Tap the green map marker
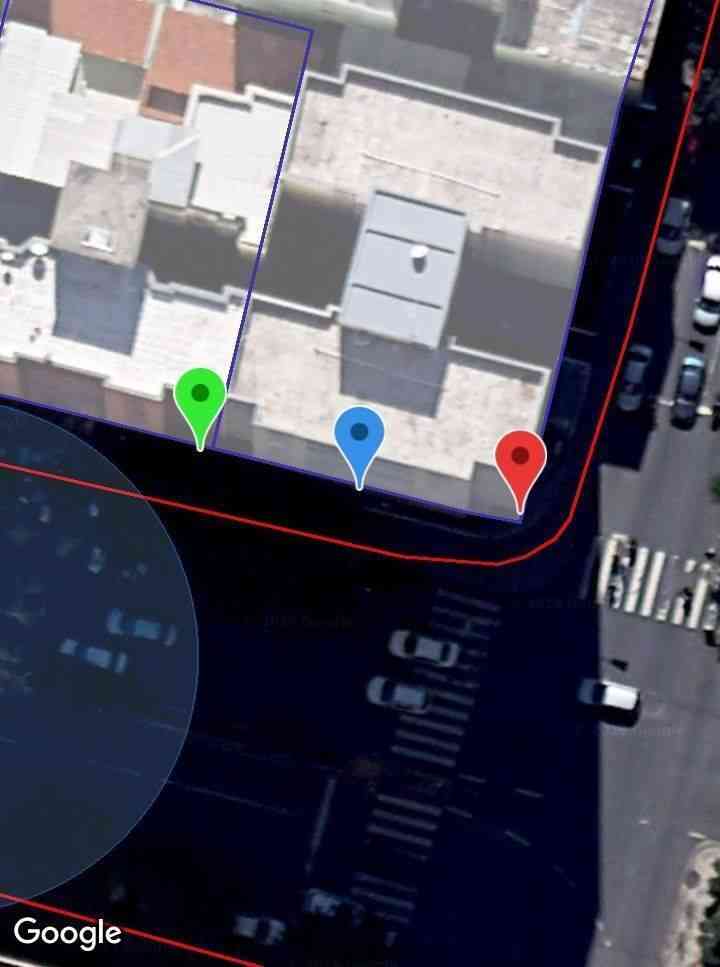Screen dimensions: 720x967 click(200, 398)
